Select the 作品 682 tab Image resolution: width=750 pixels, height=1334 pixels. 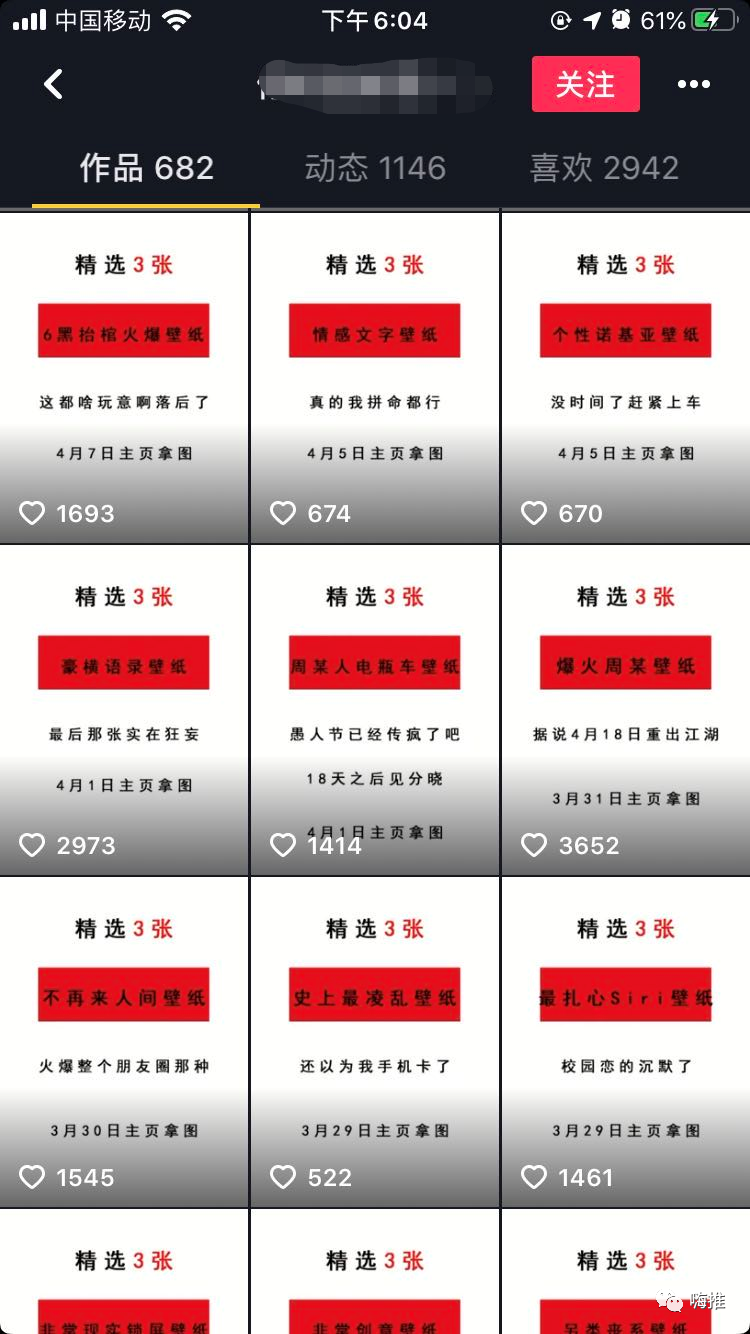click(147, 168)
